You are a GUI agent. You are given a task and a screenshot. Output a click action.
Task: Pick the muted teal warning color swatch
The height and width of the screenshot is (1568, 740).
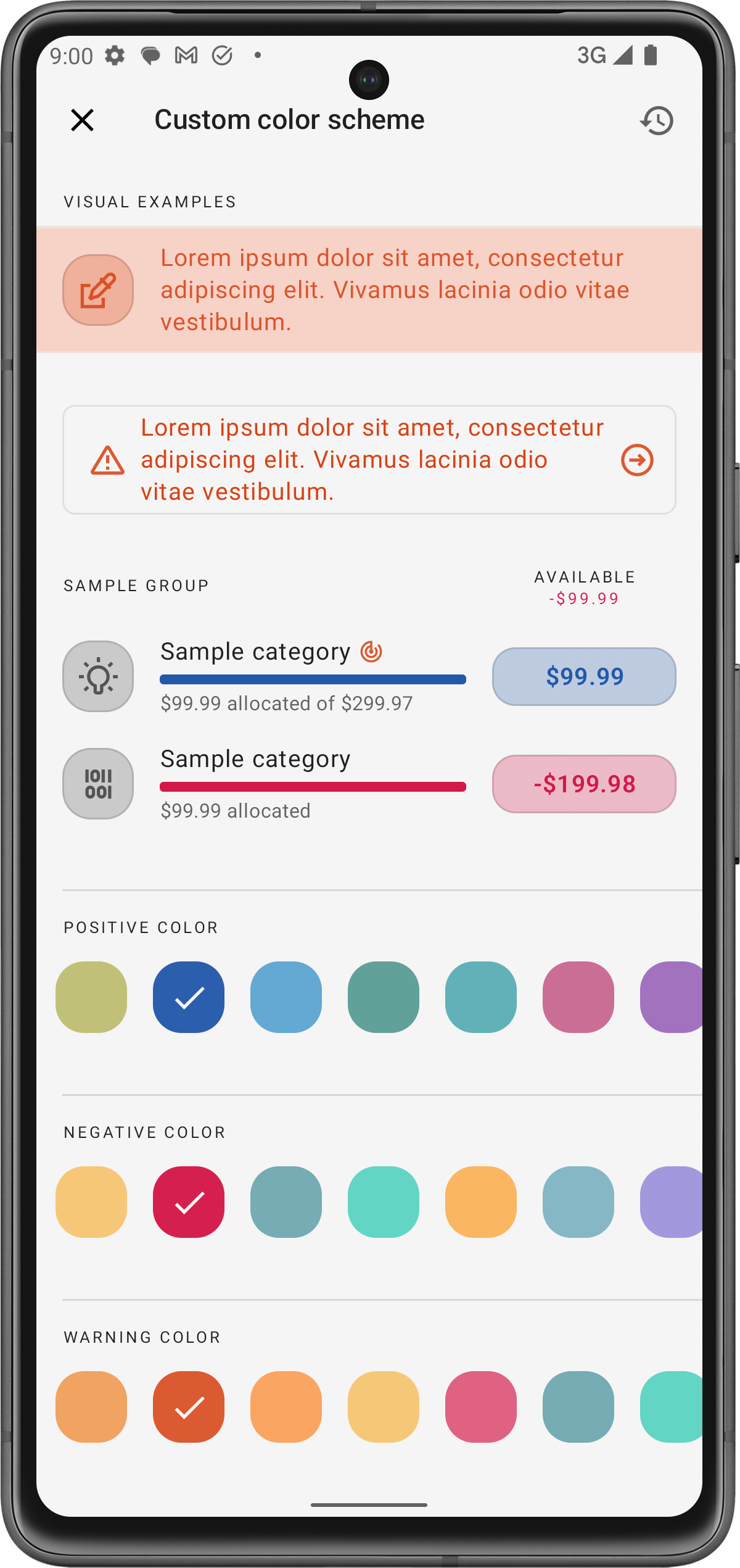point(578,1406)
